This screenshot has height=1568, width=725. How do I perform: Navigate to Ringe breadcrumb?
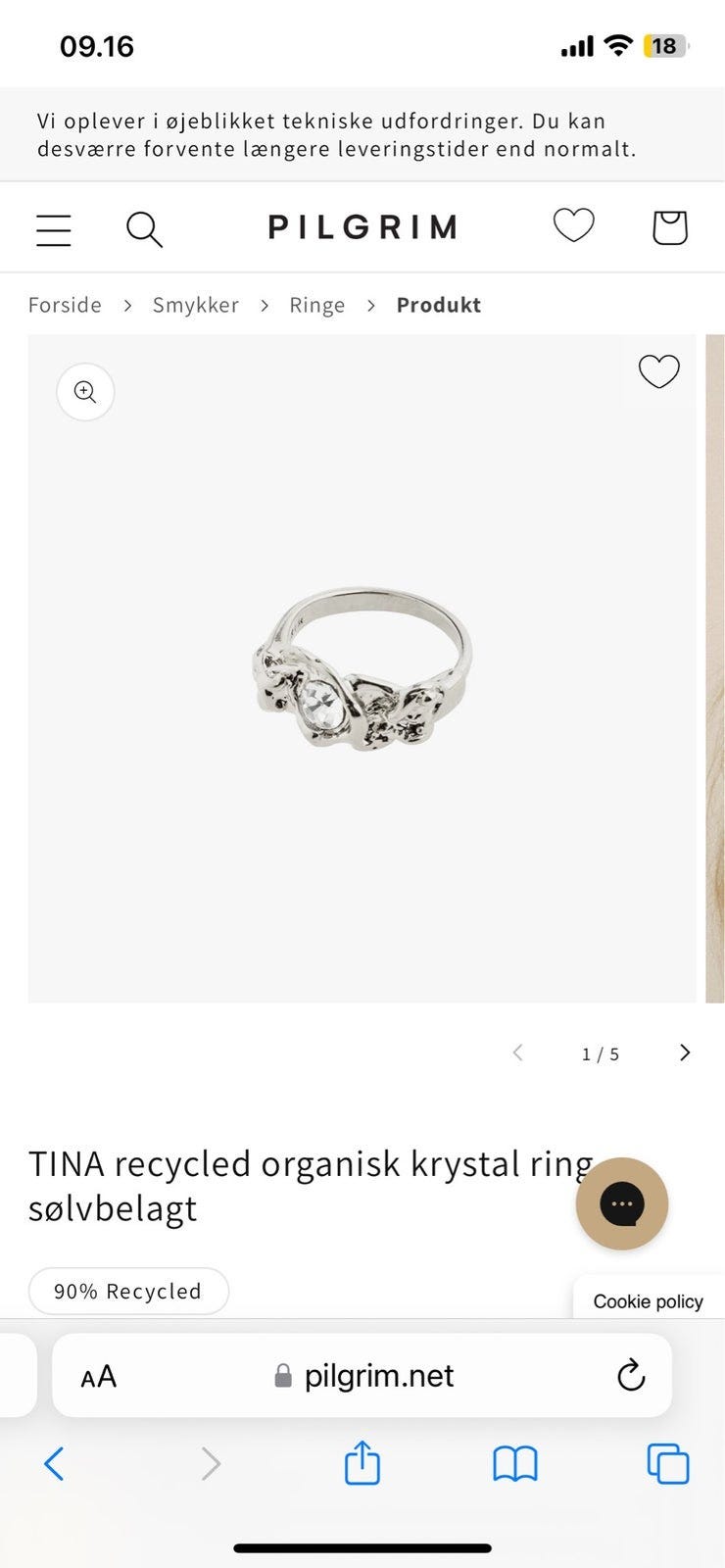[316, 305]
